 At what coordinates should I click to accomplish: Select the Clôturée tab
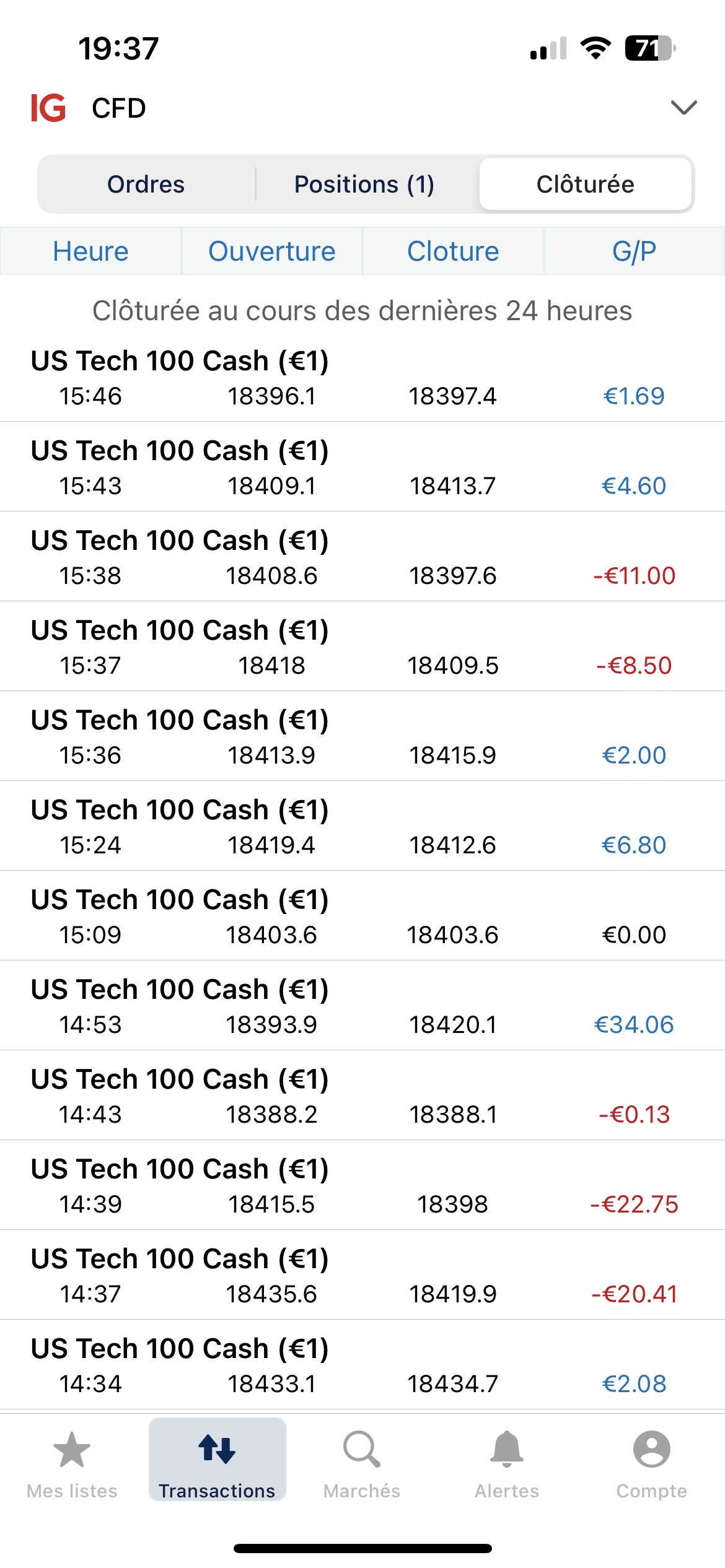click(585, 184)
